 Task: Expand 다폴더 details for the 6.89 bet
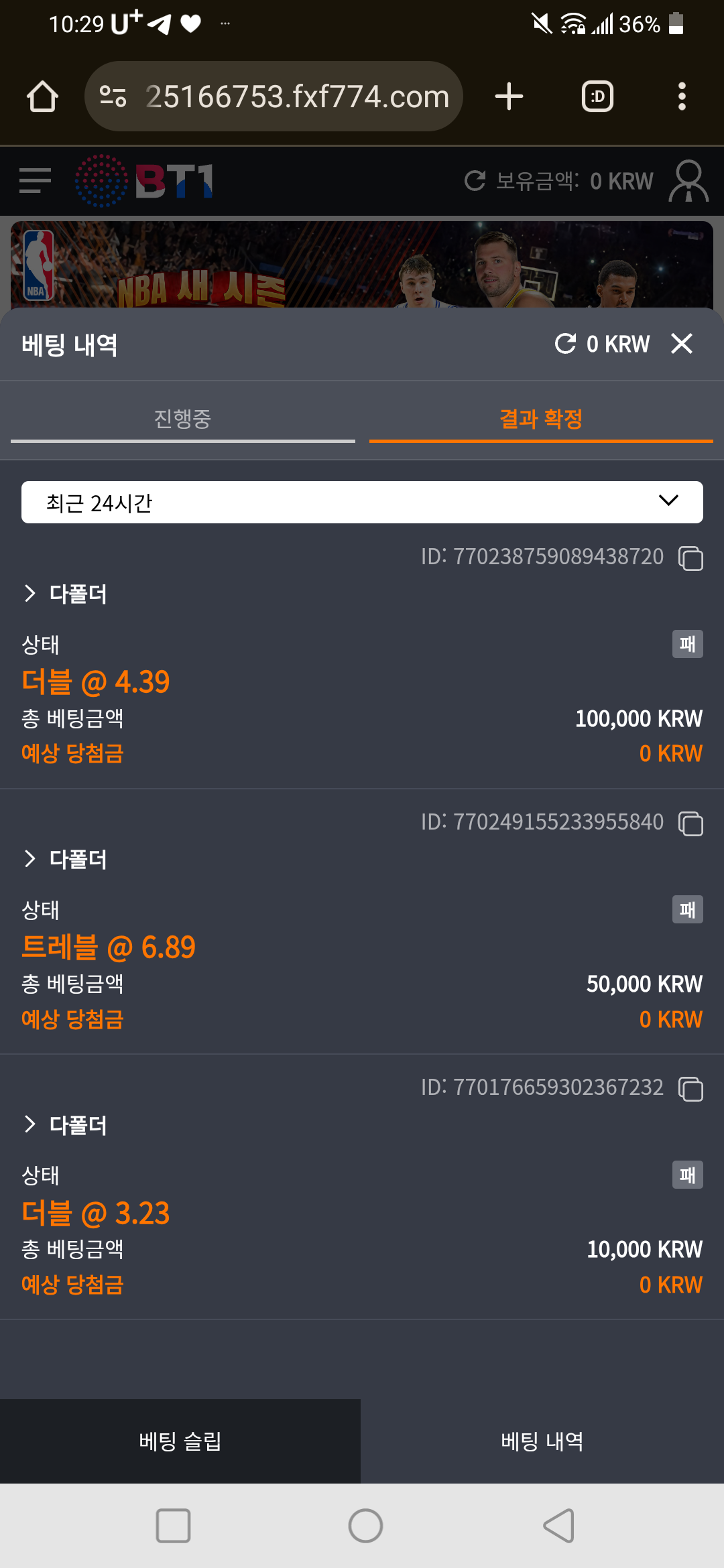click(66, 859)
